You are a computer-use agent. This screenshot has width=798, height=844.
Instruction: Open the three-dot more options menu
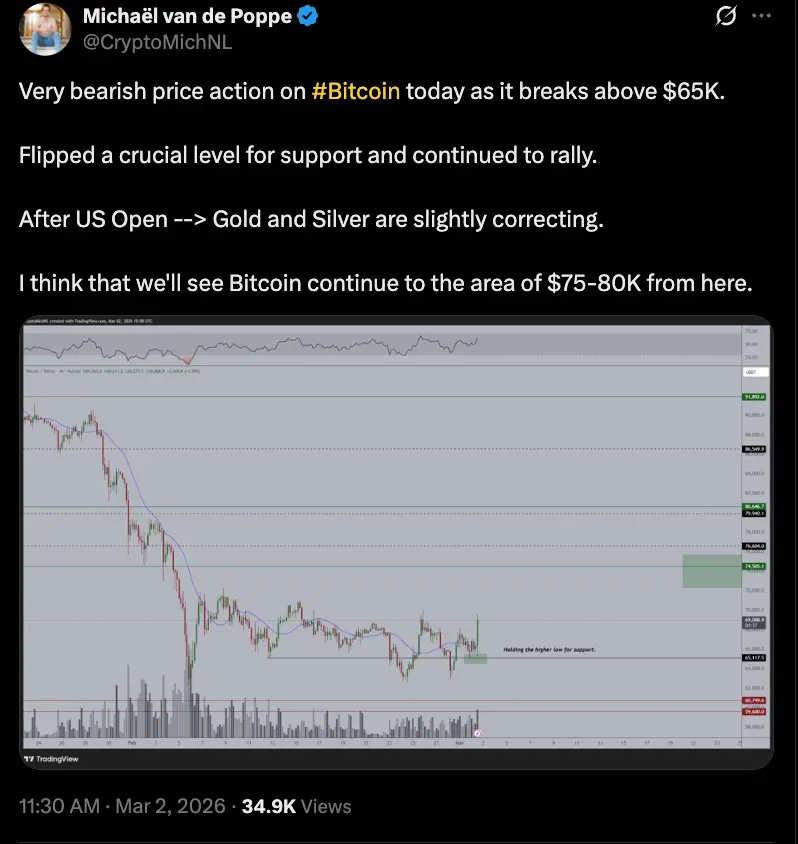(760, 16)
